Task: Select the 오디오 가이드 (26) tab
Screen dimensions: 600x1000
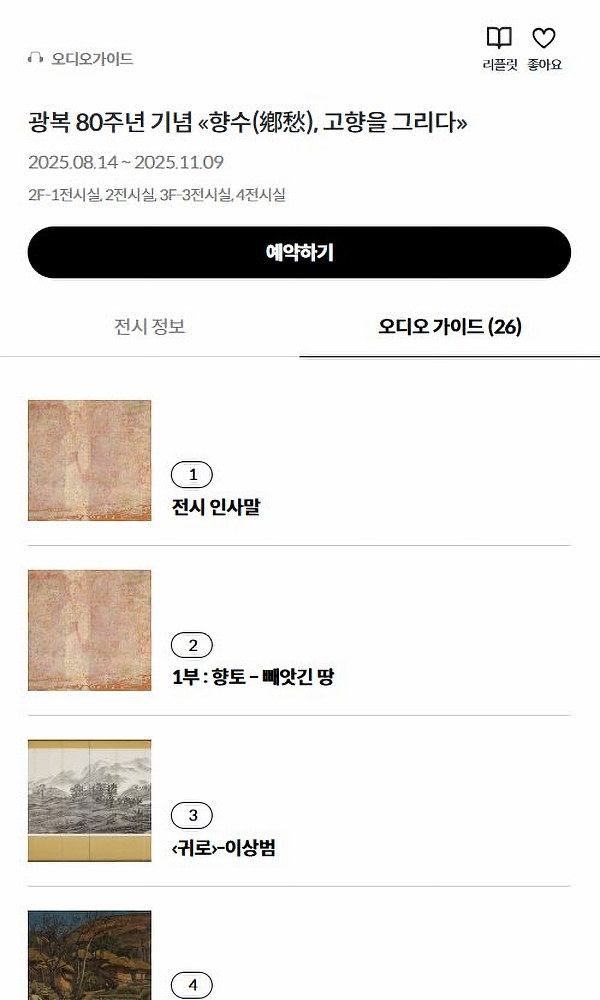Action: click(x=449, y=327)
